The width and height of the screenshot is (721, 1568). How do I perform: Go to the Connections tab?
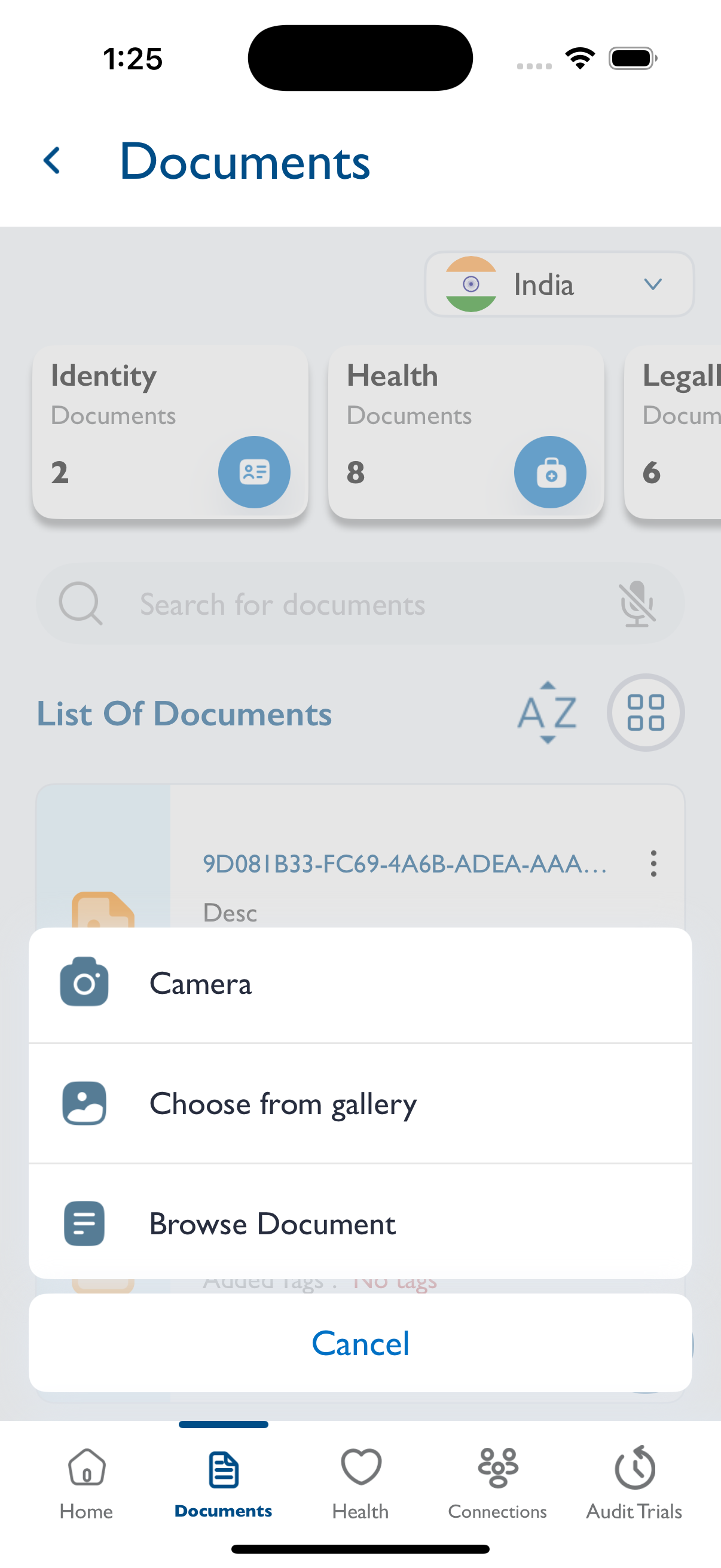click(497, 1484)
